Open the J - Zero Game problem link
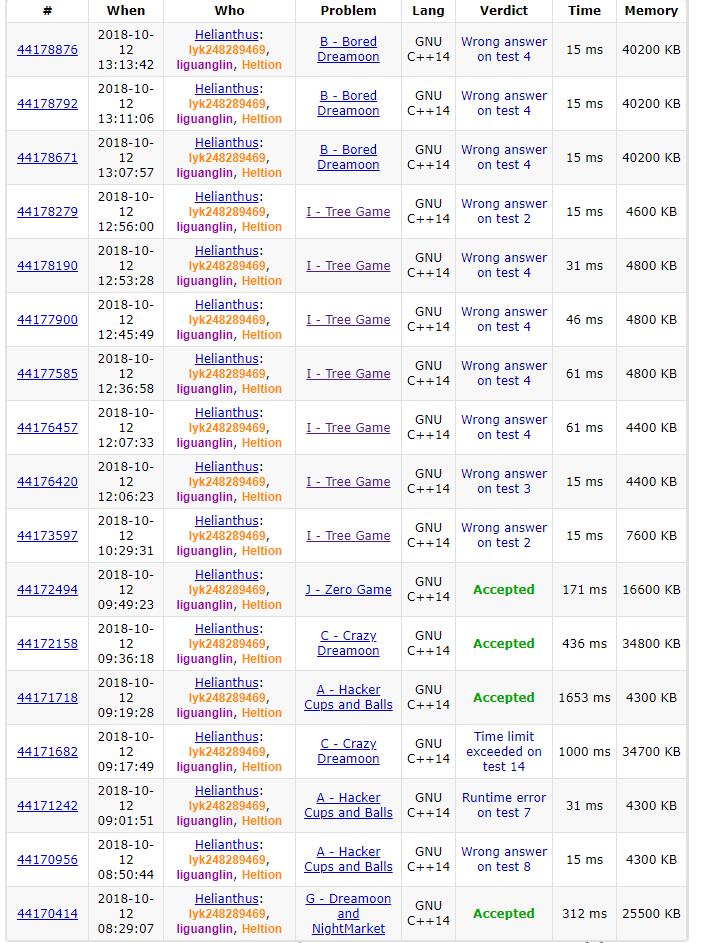This screenshot has width=701, height=943. click(348, 590)
